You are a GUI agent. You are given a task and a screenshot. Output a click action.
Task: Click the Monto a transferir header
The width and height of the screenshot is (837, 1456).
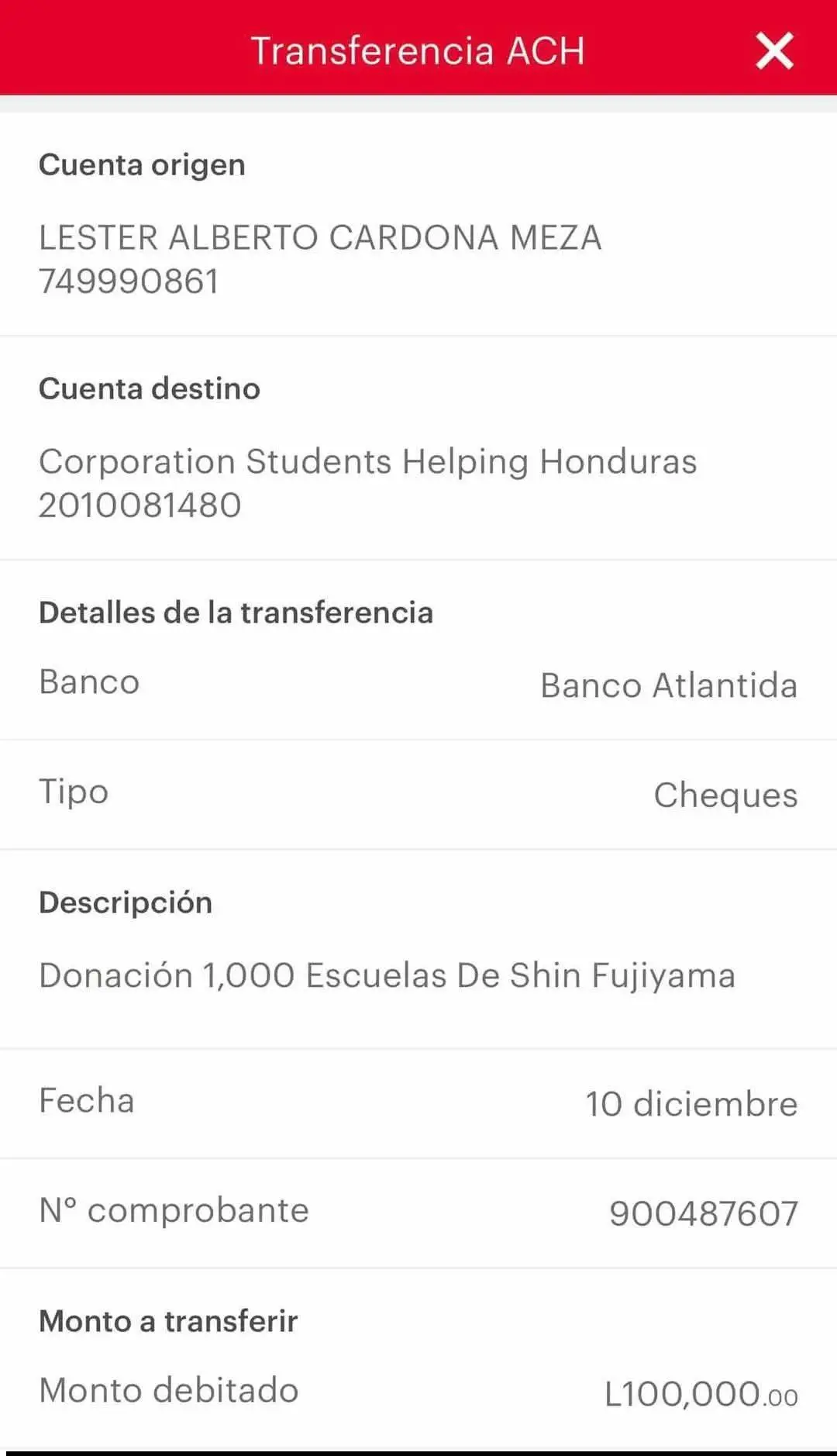[x=167, y=1320]
